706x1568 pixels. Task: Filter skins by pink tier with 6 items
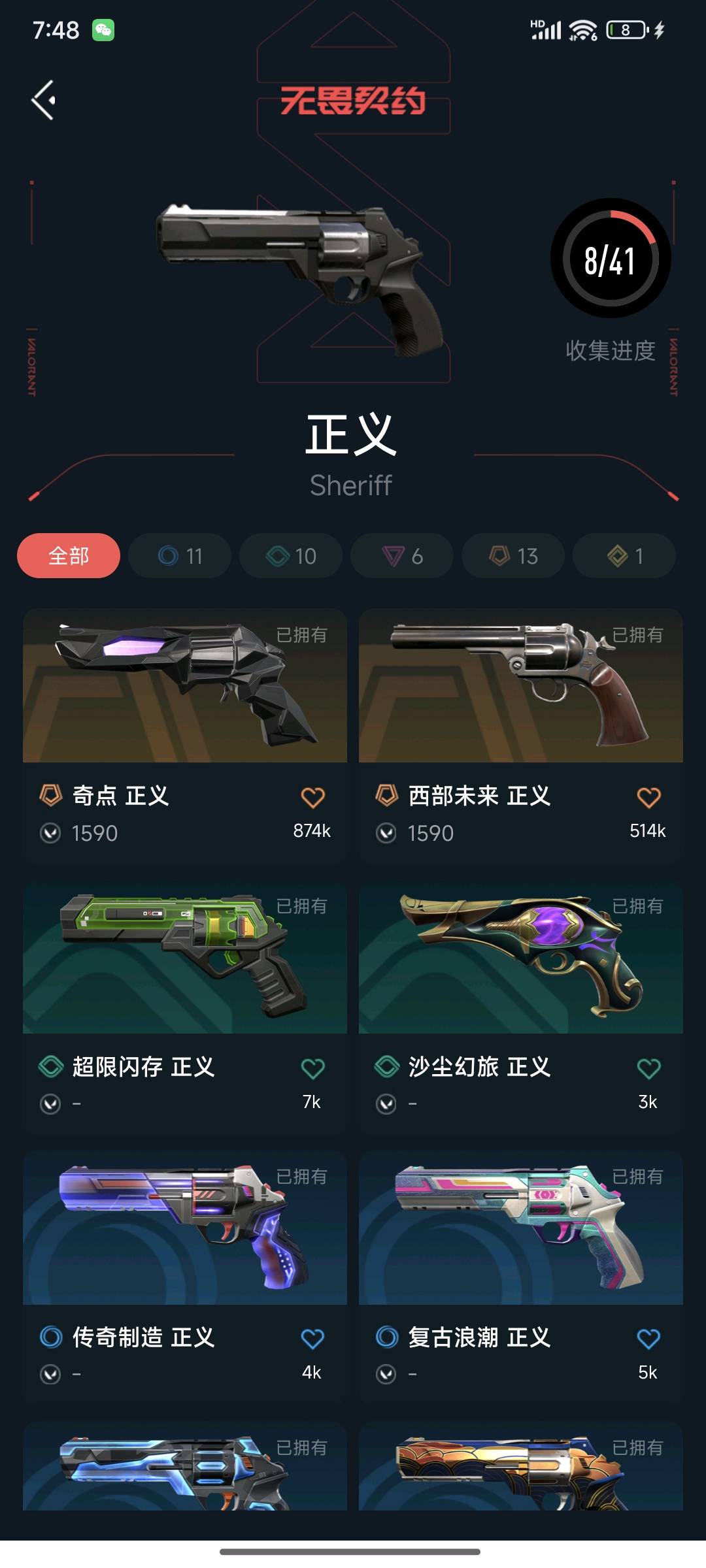click(402, 556)
